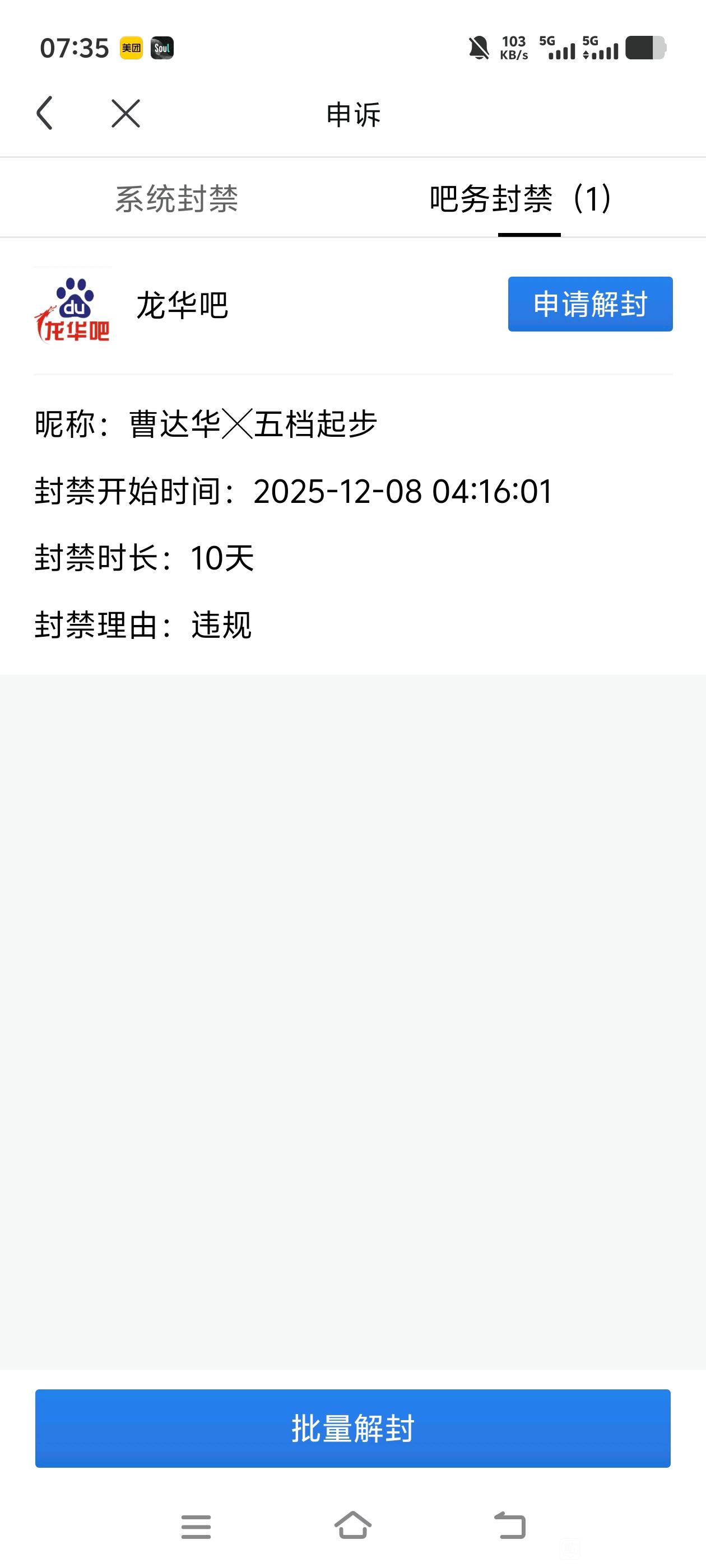Go to the system home screen
Viewport: 706px width, 1568px height.
click(352, 1525)
